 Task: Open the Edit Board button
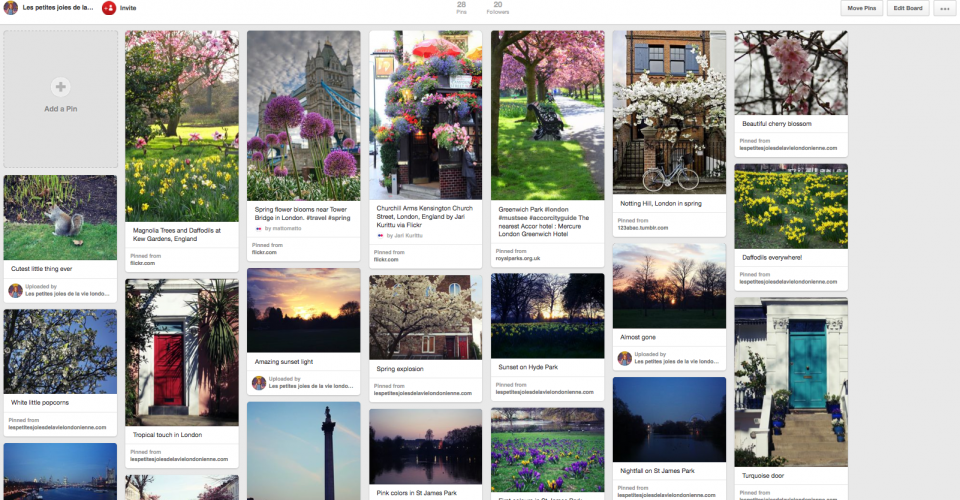[908, 8]
